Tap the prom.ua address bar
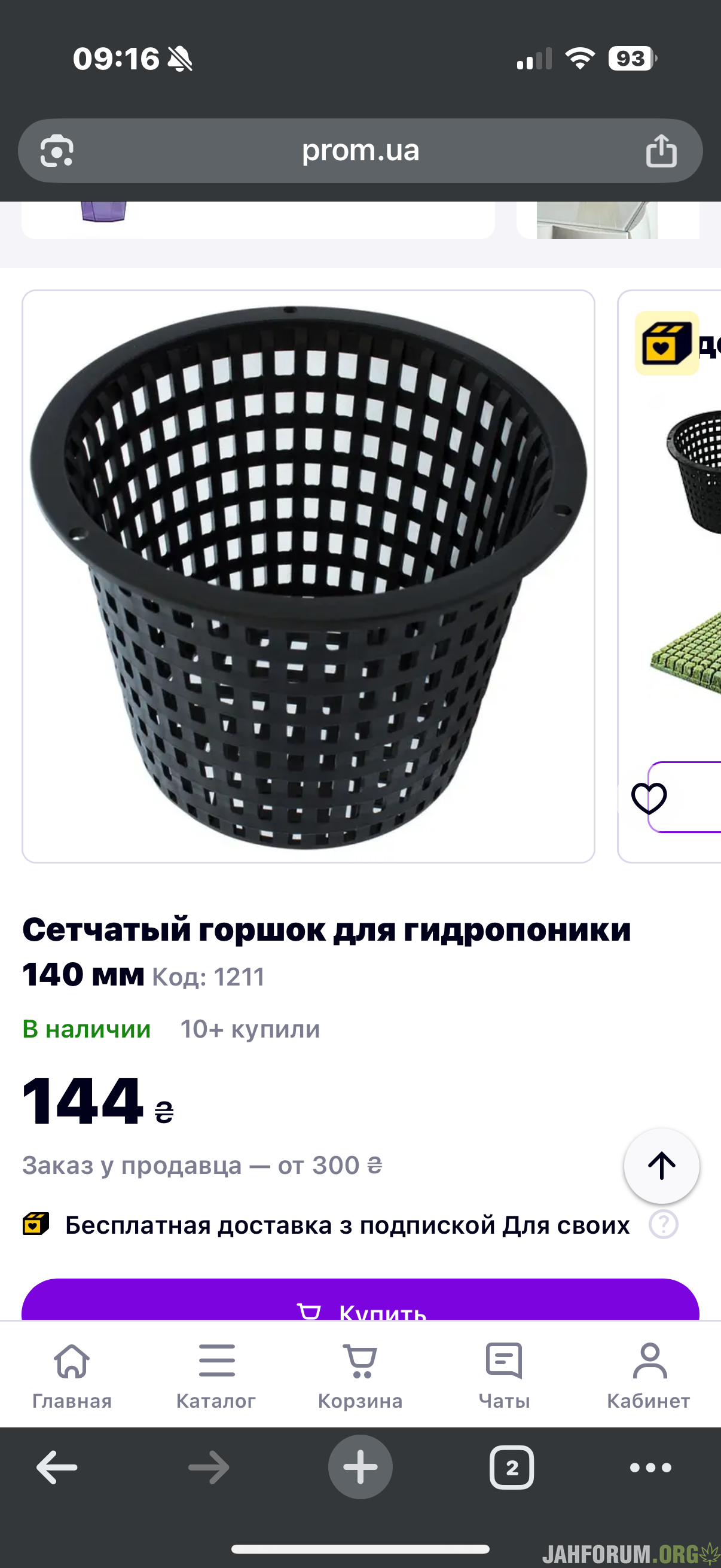Image resolution: width=721 pixels, height=1568 pixels. click(x=360, y=150)
